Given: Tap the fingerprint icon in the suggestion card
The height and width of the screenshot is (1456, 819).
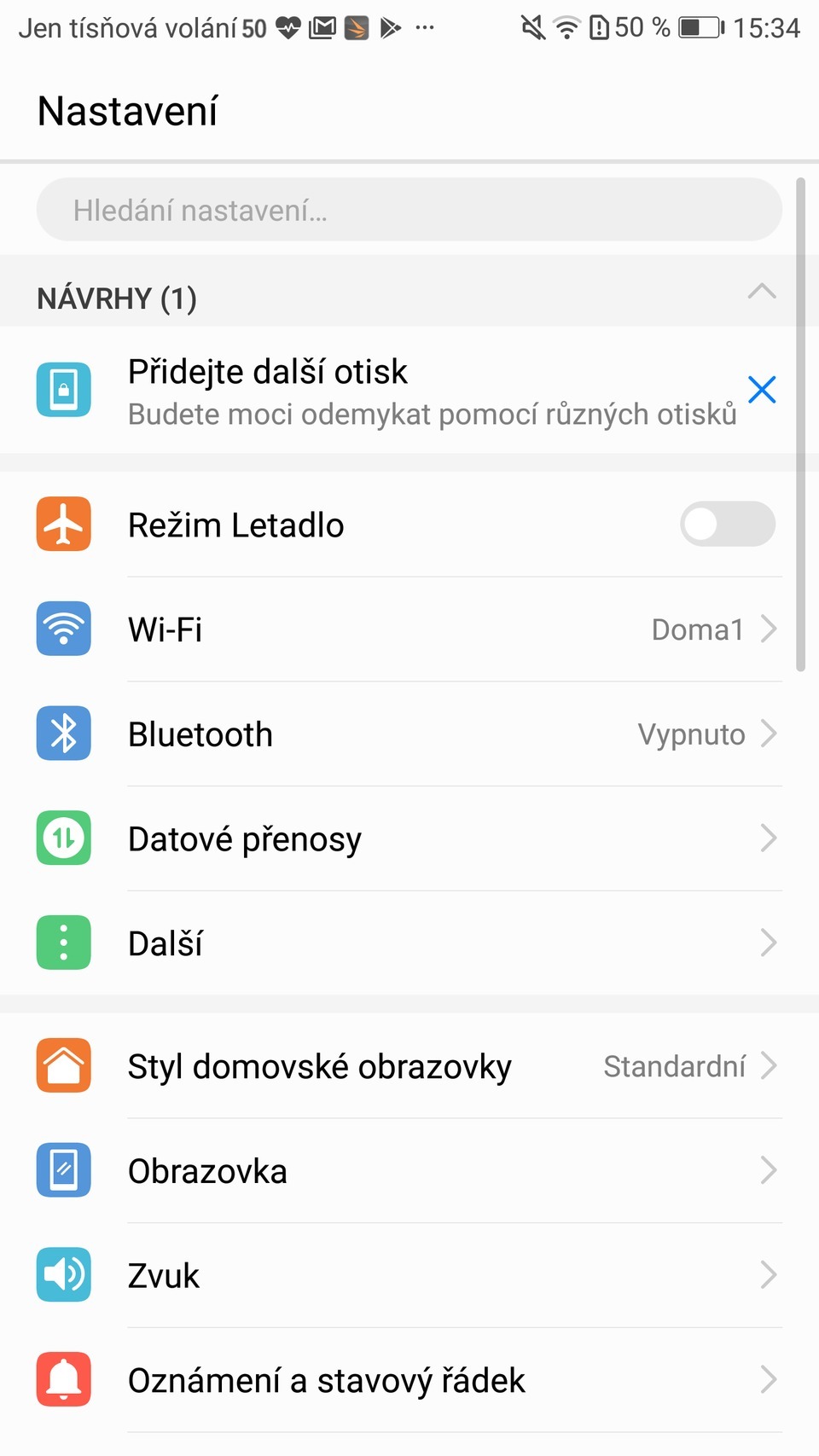Looking at the screenshot, I should 62,390.
